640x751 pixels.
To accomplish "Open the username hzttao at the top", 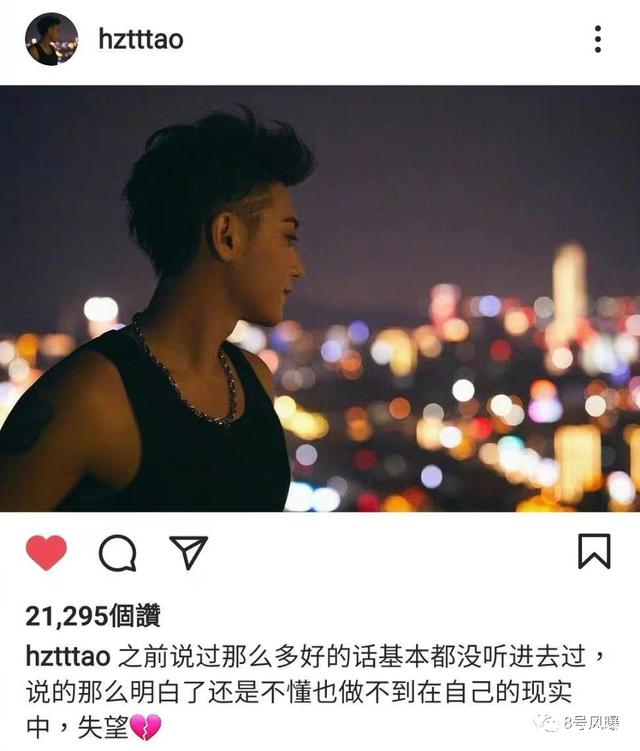I will (140, 39).
